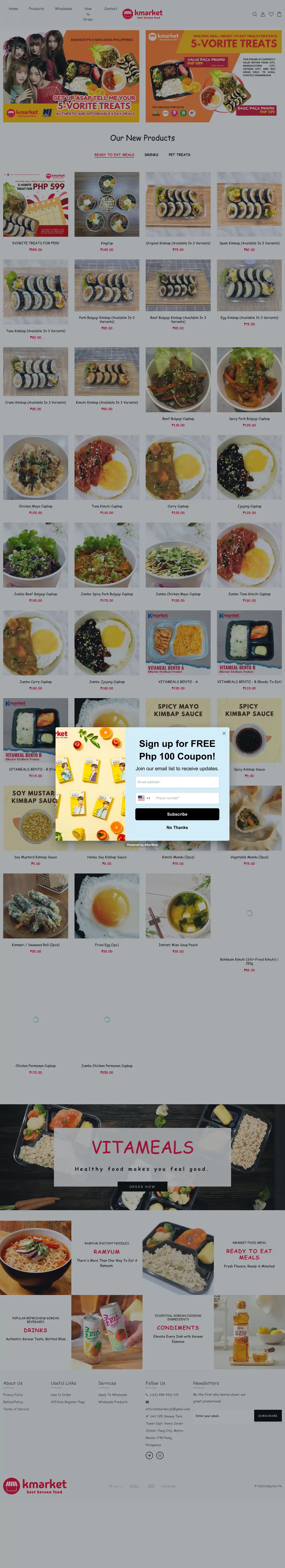
Task: Open the shopping cart icon
Action: (279, 14)
